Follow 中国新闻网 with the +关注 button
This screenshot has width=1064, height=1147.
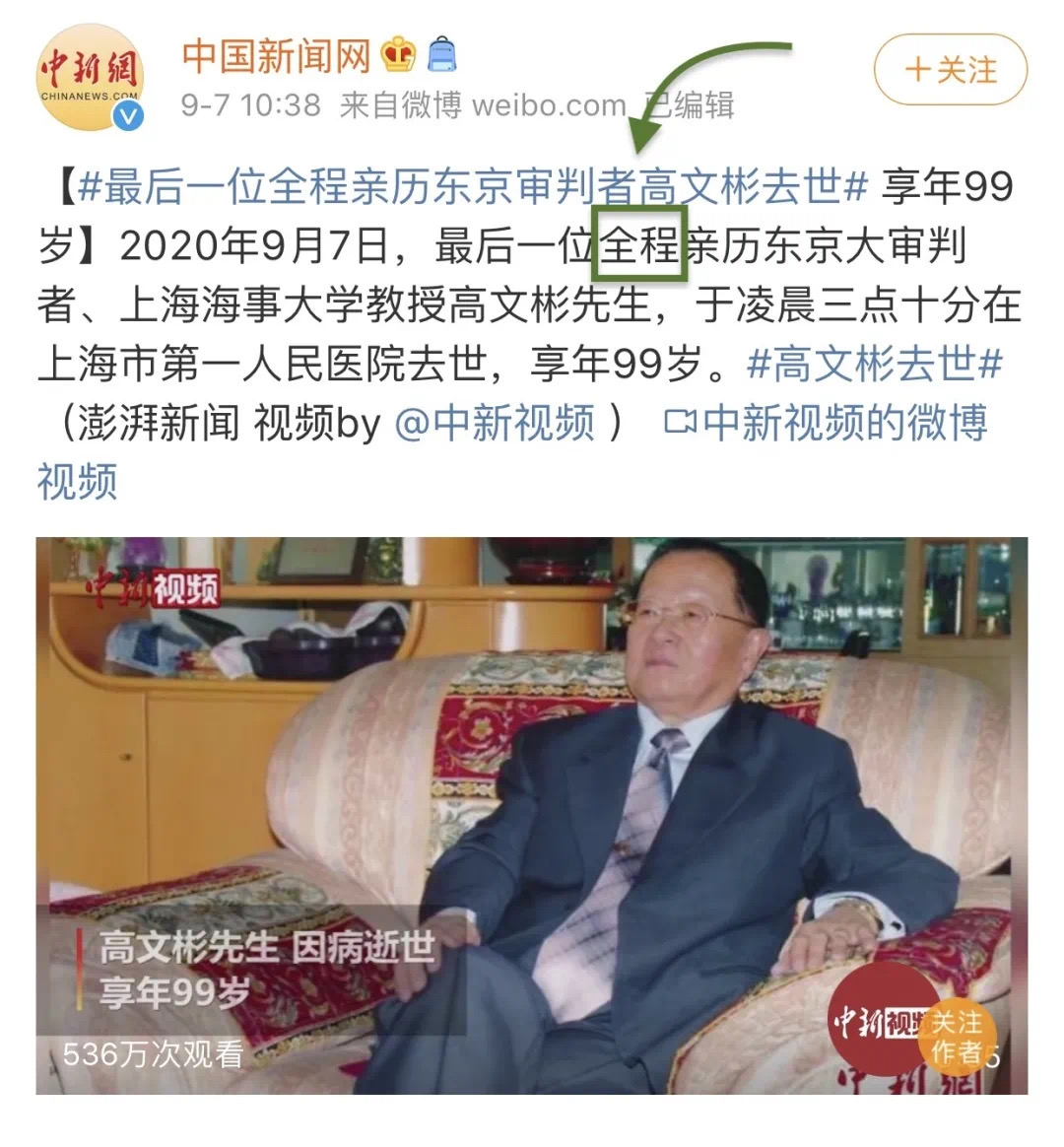[x=950, y=70]
